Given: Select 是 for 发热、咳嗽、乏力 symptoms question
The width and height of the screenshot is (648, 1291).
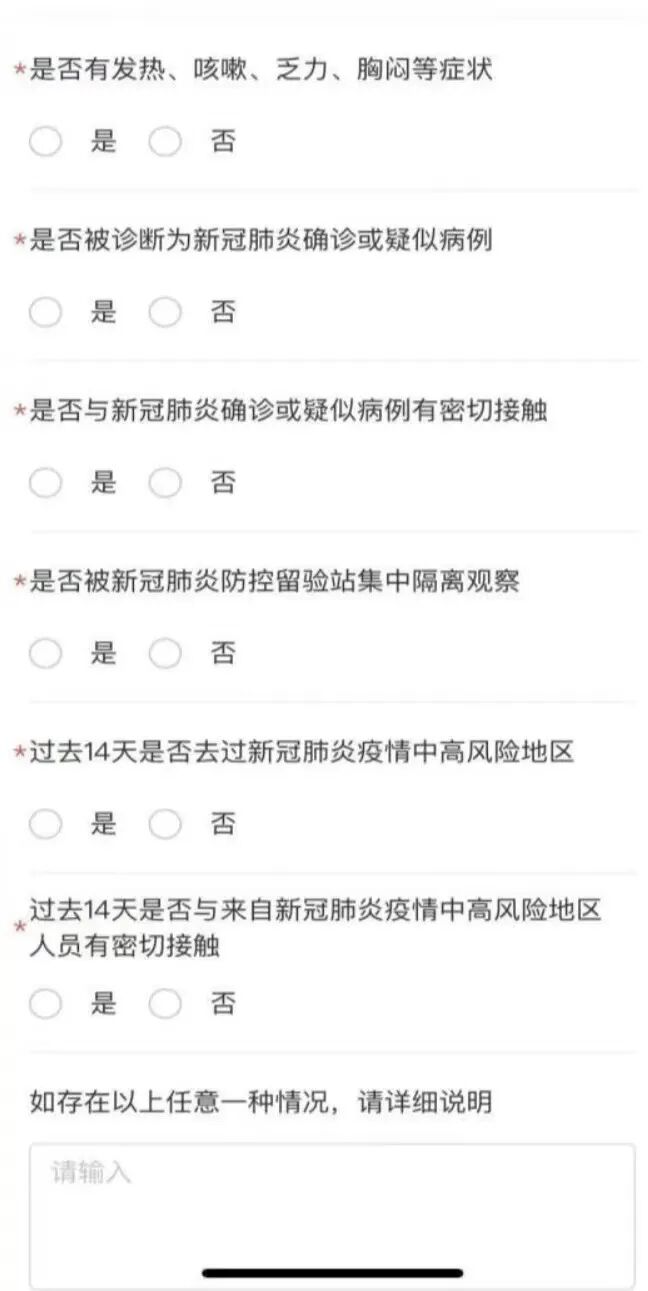Looking at the screenshot, I should coord(46,142).
